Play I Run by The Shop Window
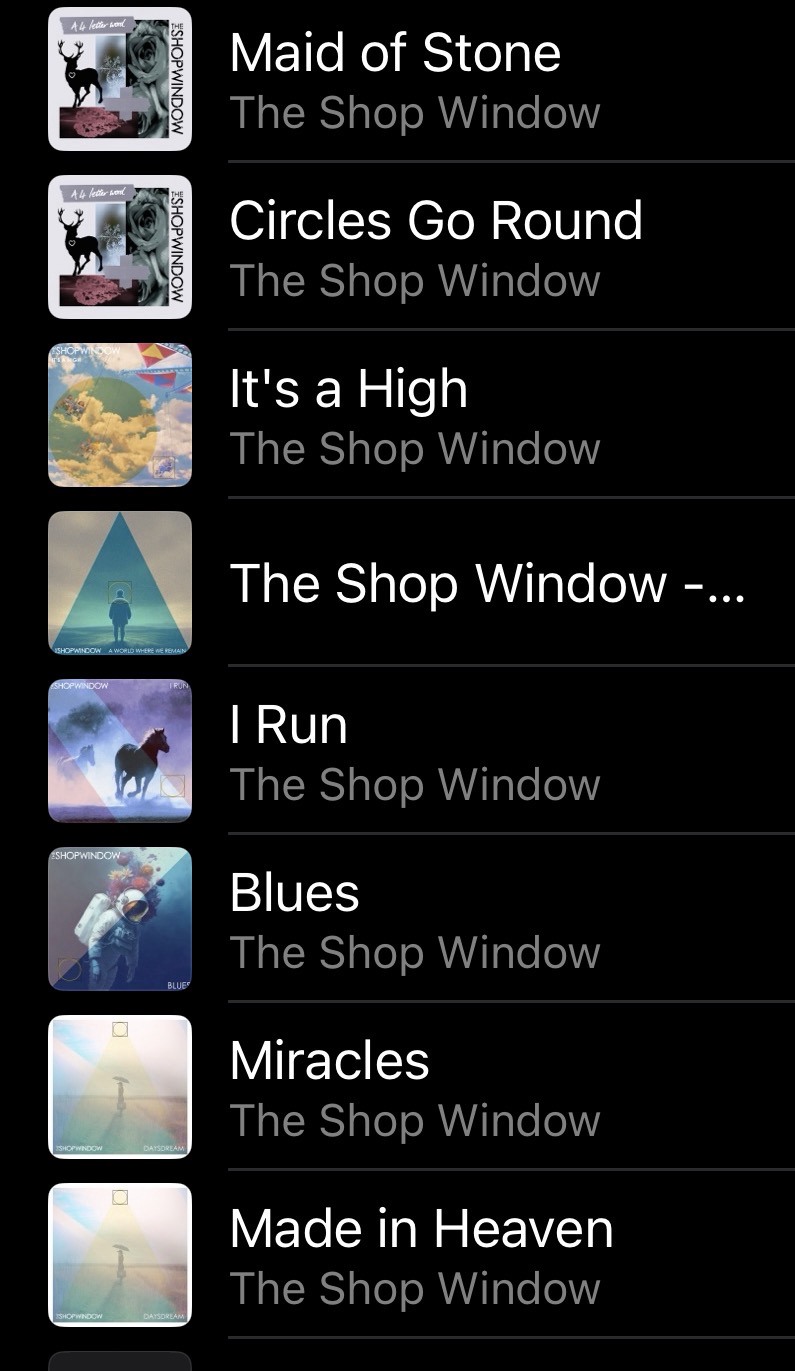The image size is (795, 1371). tap(288, 725)
